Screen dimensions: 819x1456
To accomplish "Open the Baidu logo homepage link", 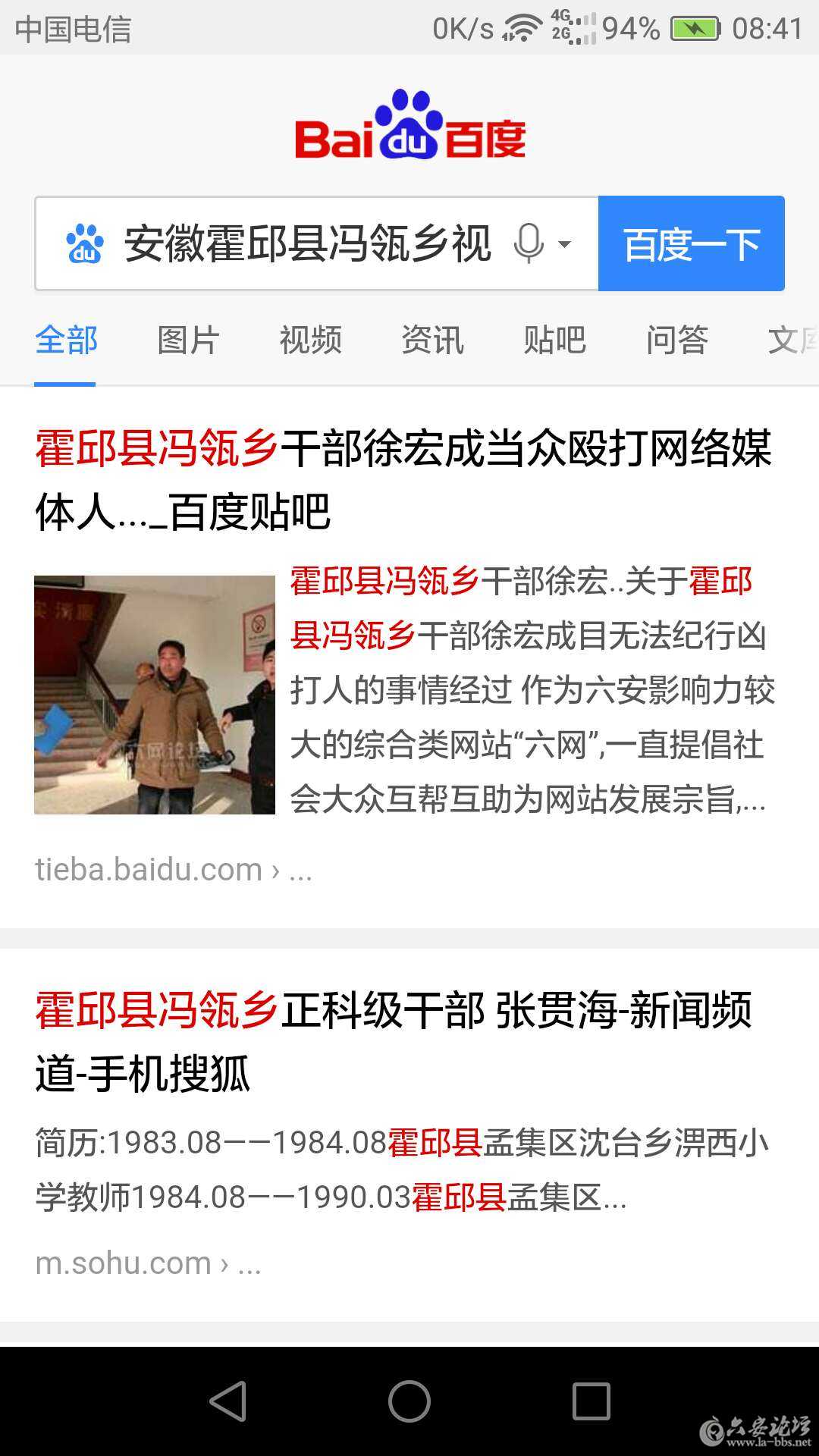I will tap(409, 126).
